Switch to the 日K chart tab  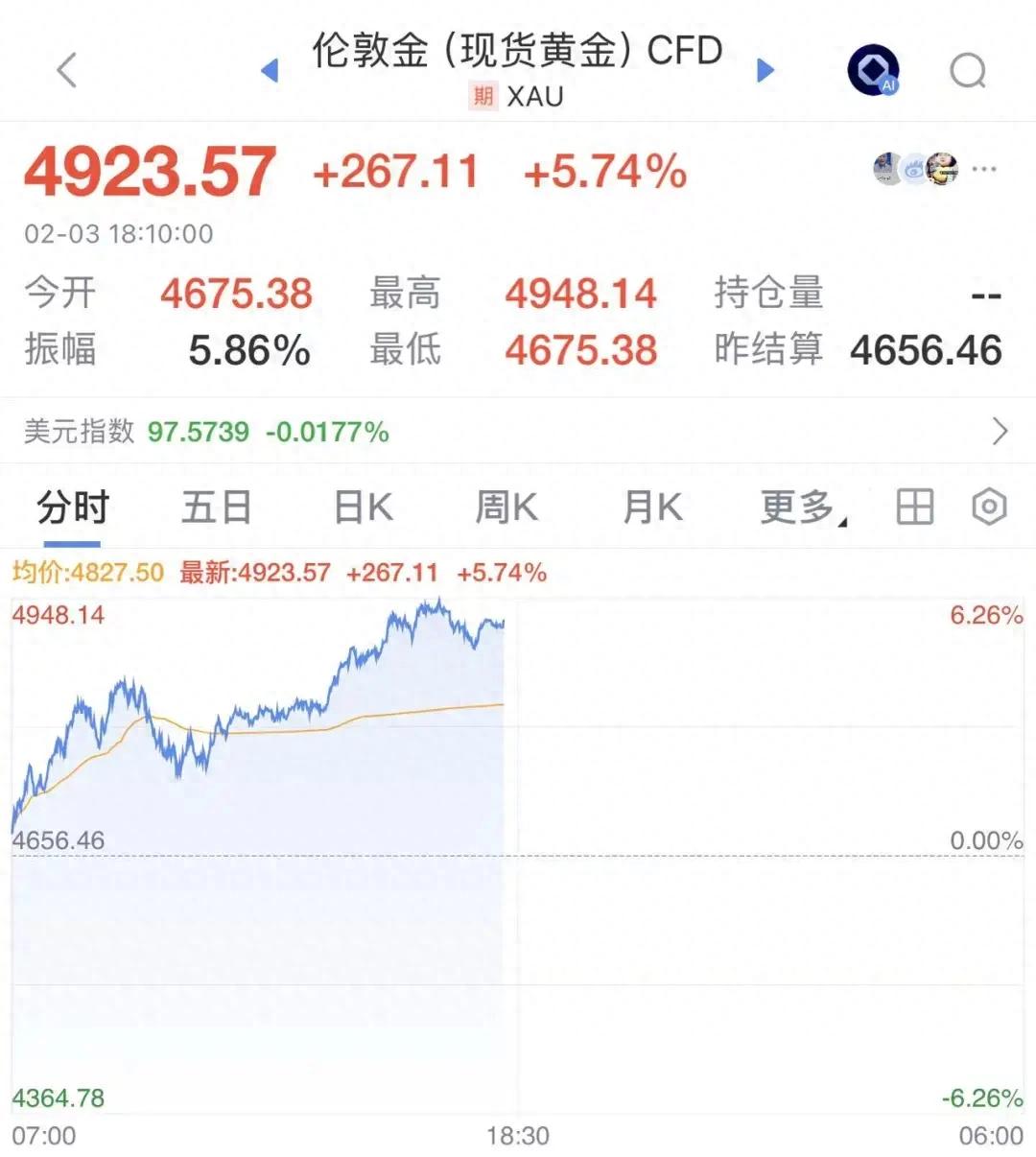coord(364,507)
